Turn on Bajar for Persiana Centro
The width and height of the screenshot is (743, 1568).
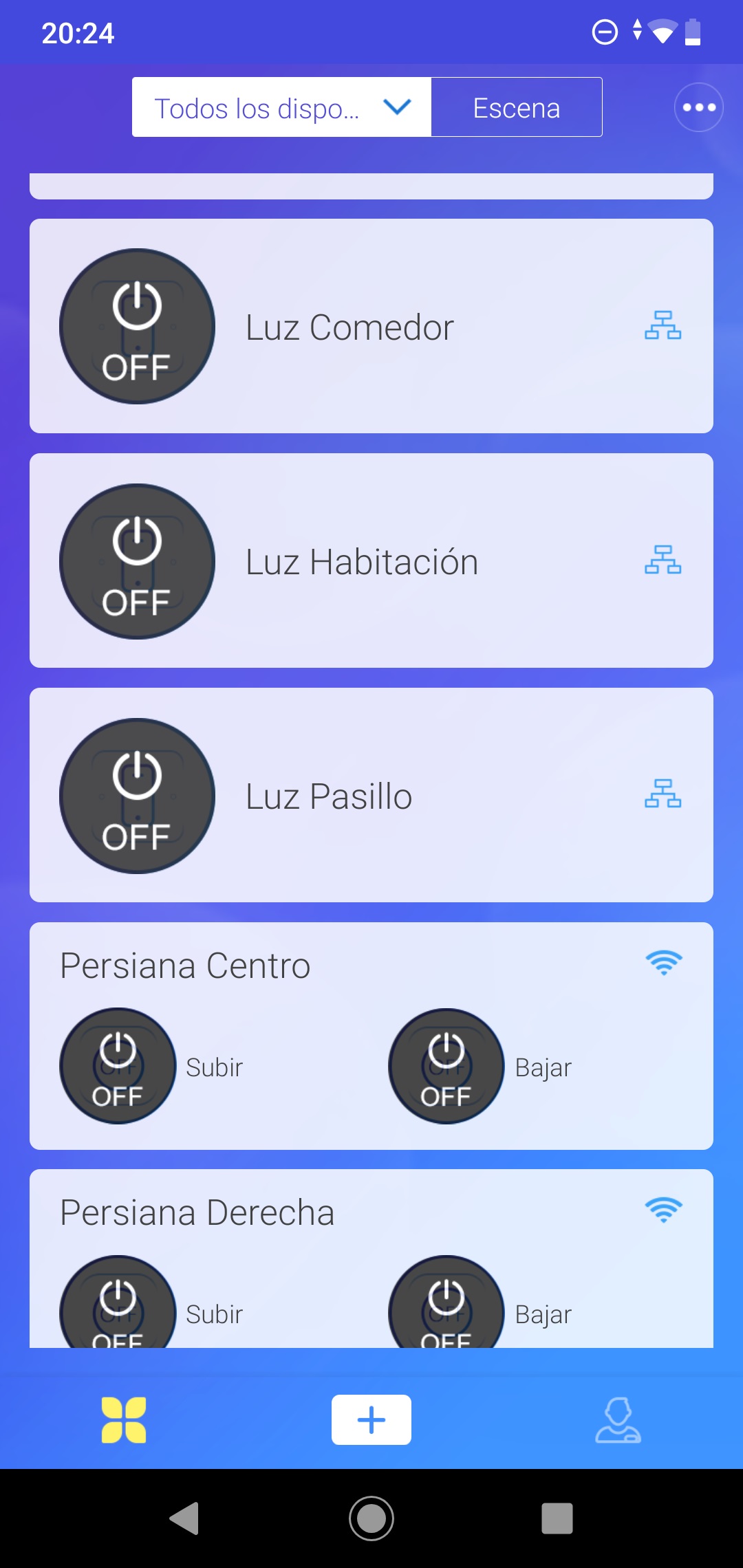click(446, 1066)
